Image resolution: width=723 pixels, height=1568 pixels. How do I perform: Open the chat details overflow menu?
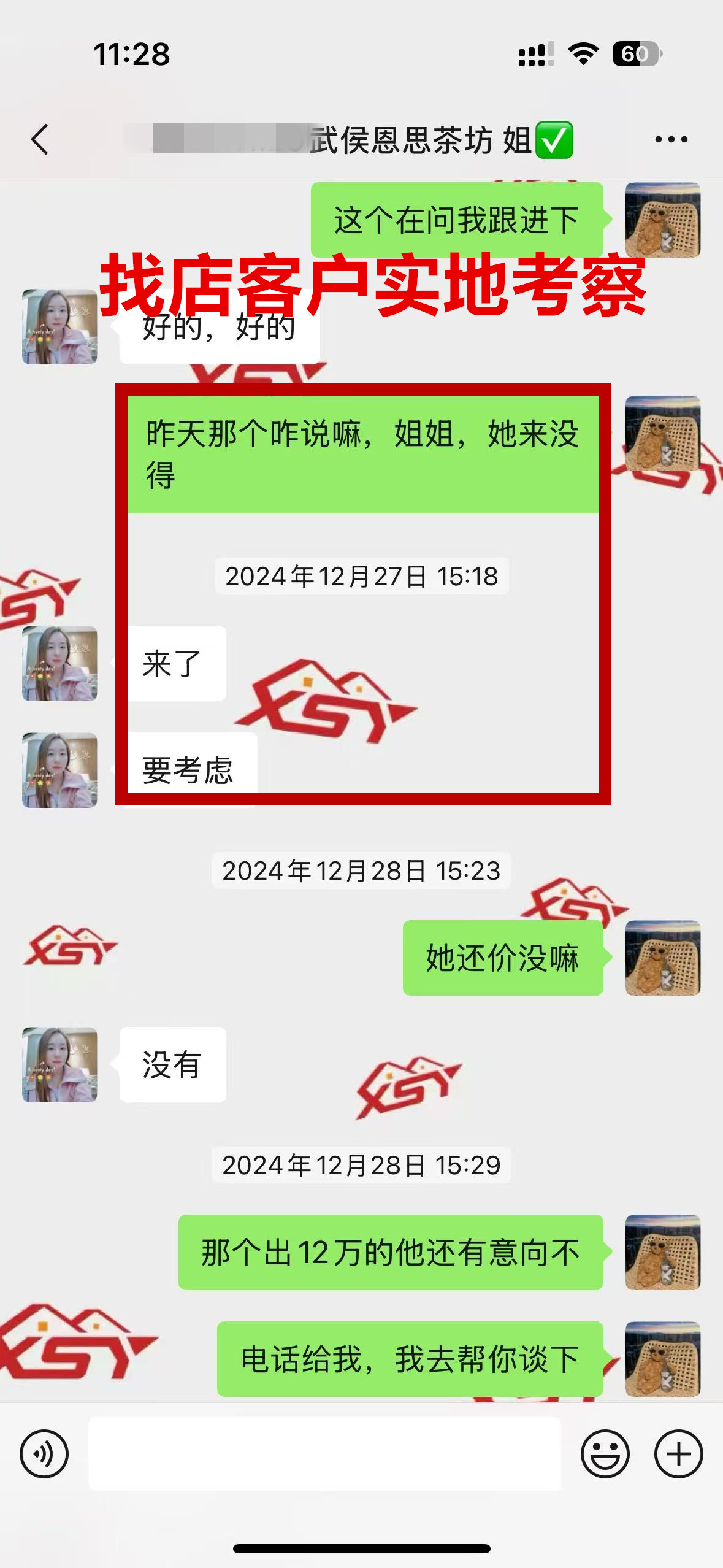[x=671, y=140]
